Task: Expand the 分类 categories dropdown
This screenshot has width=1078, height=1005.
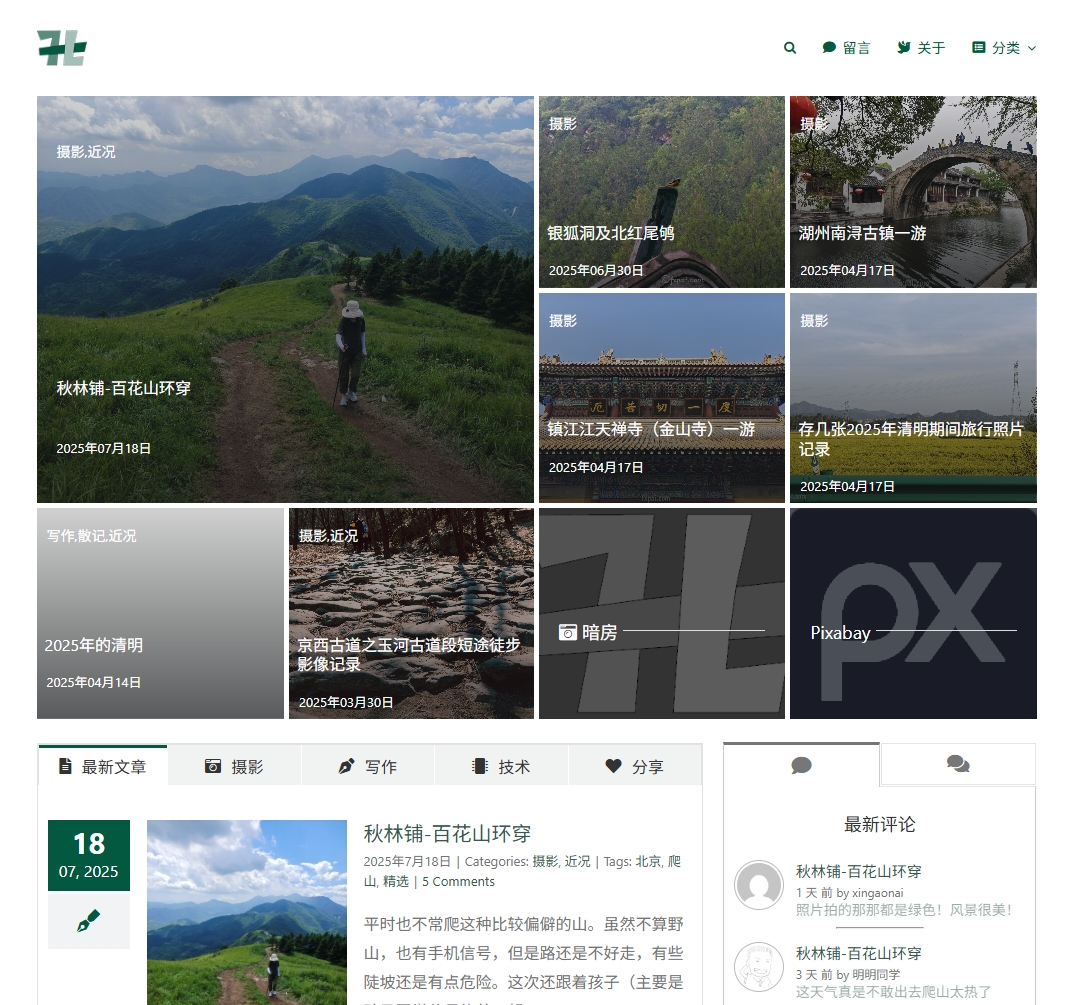Action: pos(1004,48)
